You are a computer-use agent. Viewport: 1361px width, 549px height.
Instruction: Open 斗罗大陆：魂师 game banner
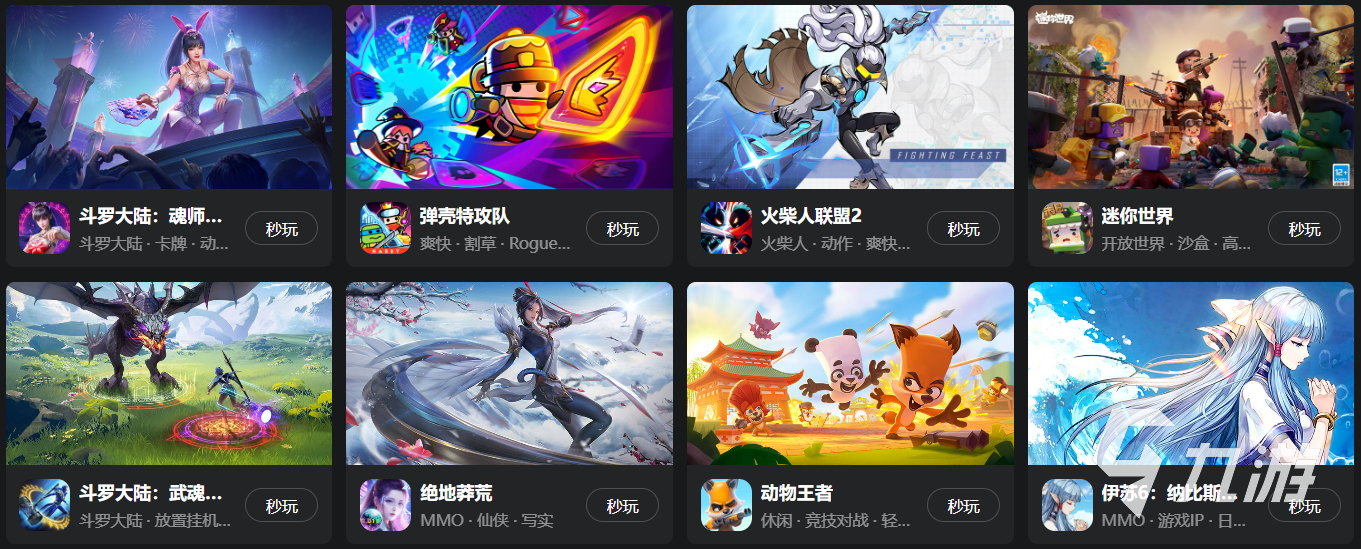[x=168, y=97]
